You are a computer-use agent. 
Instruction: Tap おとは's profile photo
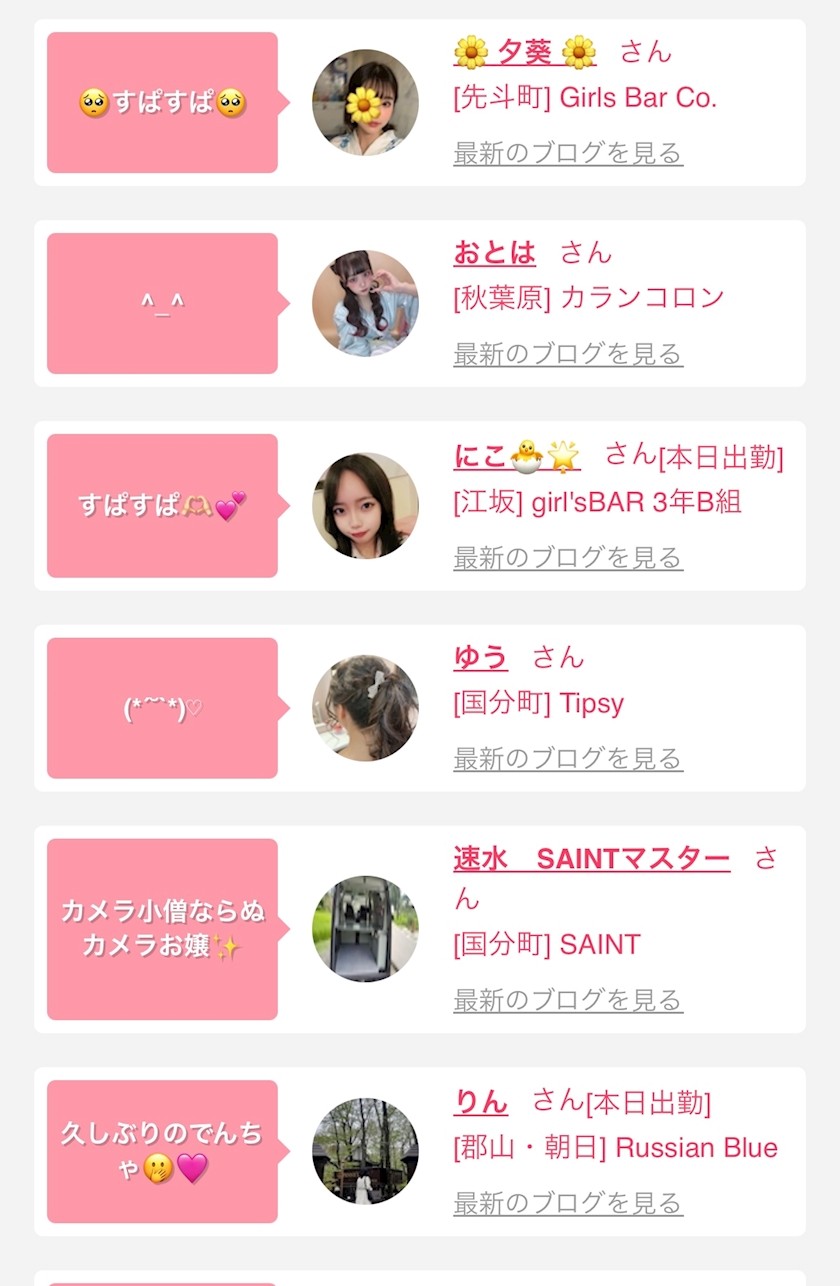pos(365,303)
